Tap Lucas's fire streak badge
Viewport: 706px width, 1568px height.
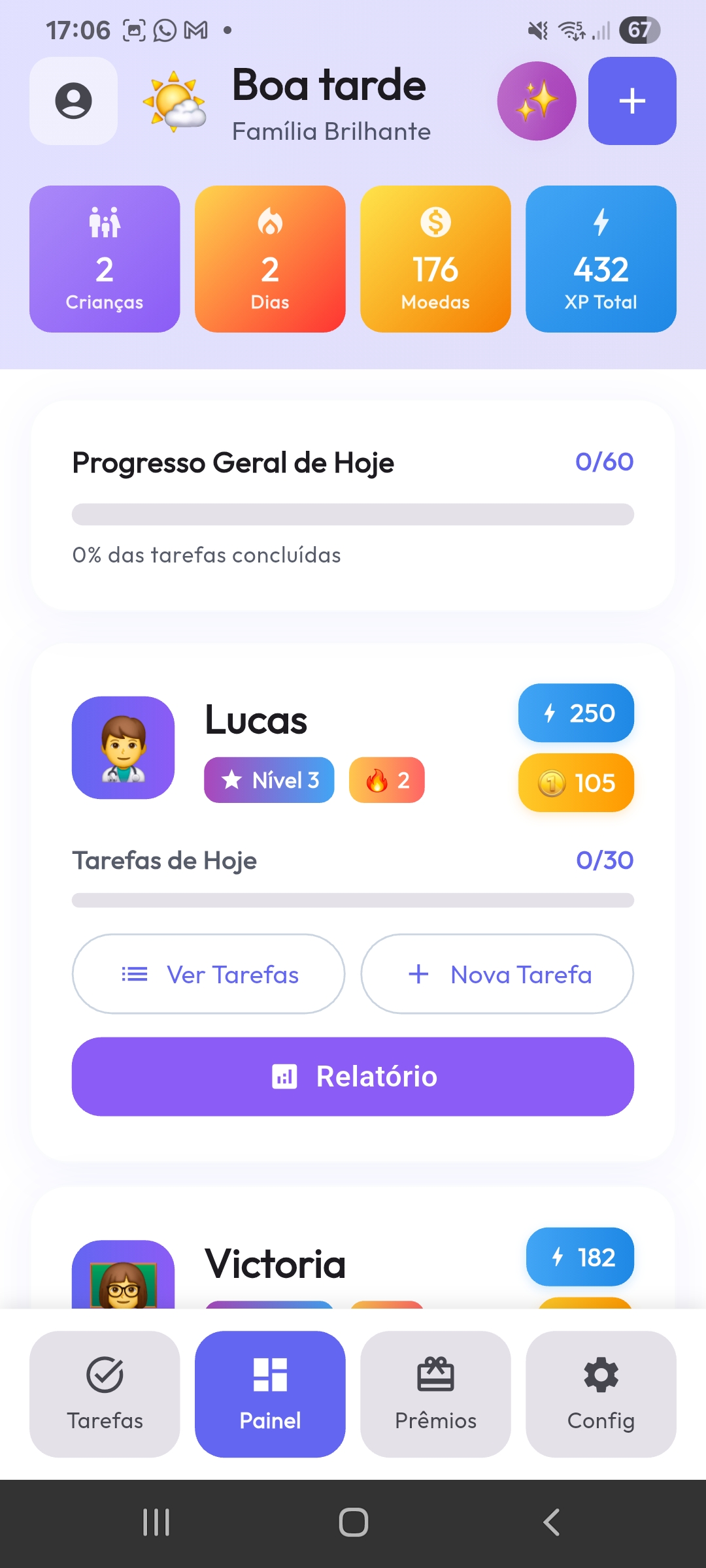386,779
